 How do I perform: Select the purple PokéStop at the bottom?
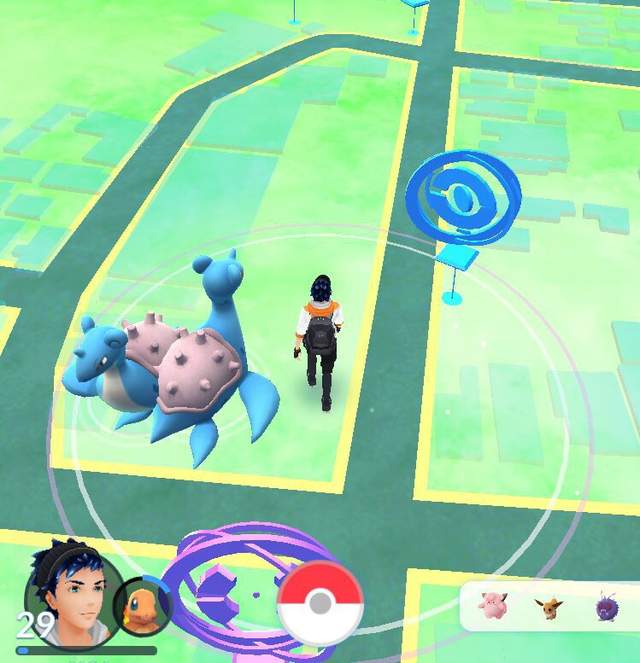click(x=225, y=590)
